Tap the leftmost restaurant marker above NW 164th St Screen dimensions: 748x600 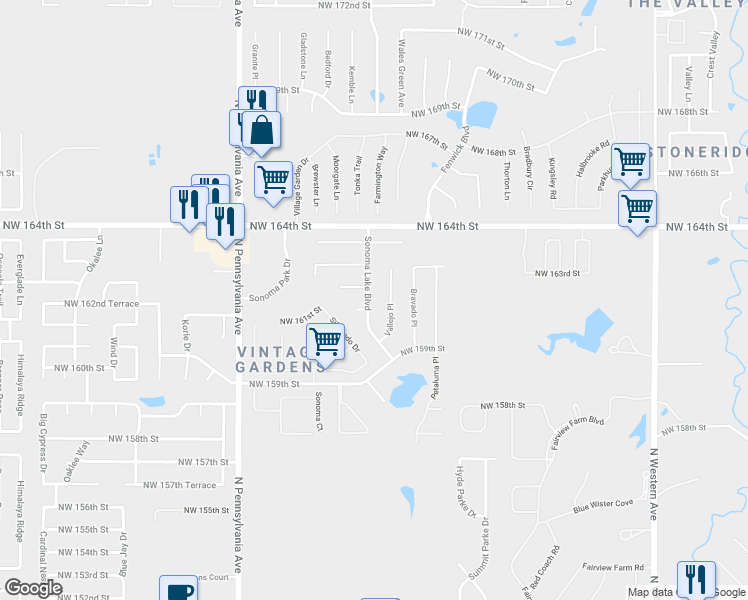point(189,205)
